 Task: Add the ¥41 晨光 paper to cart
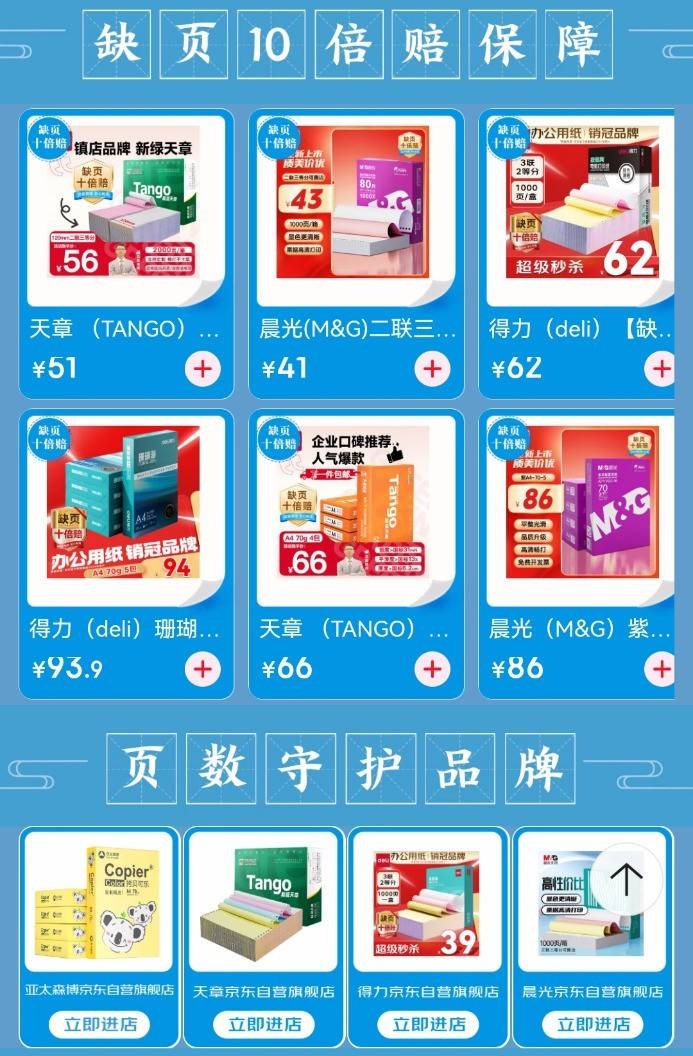click(x=432, y=368)
